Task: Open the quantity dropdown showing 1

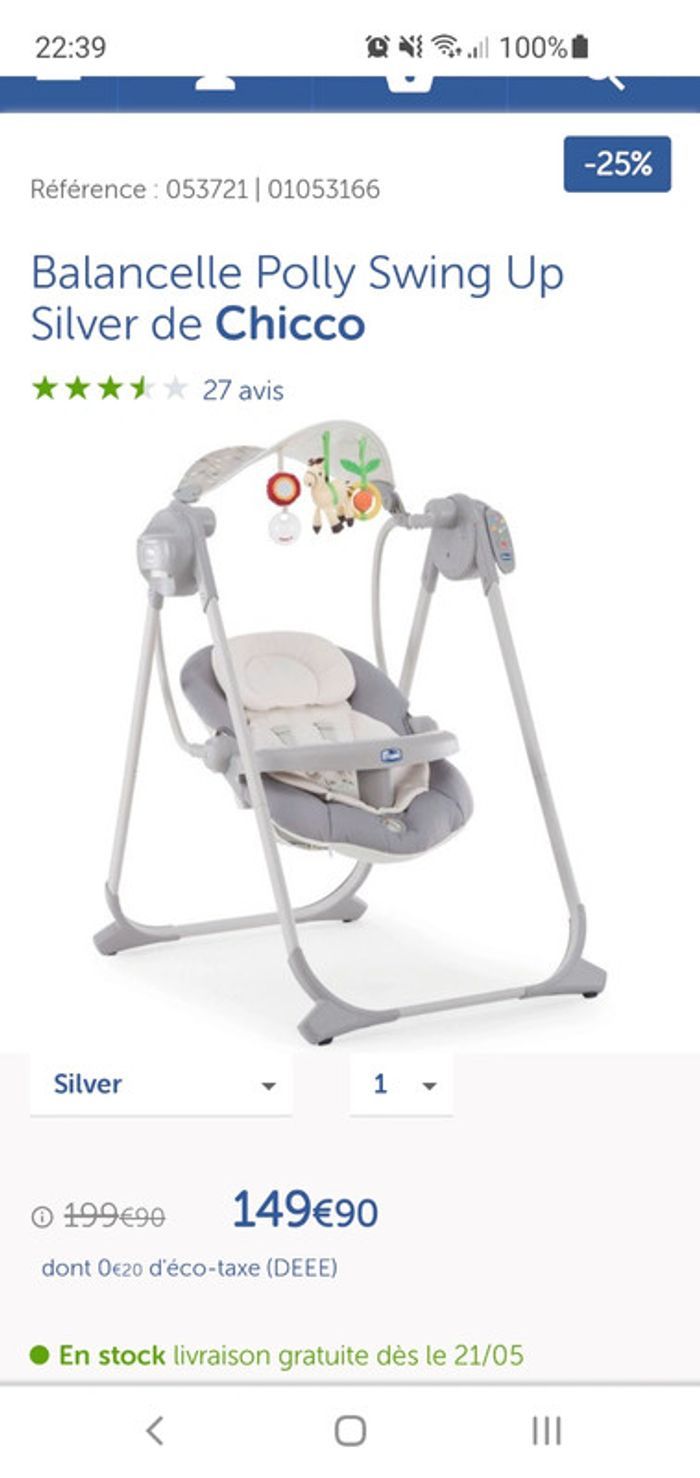Action: click(402, 1085)
